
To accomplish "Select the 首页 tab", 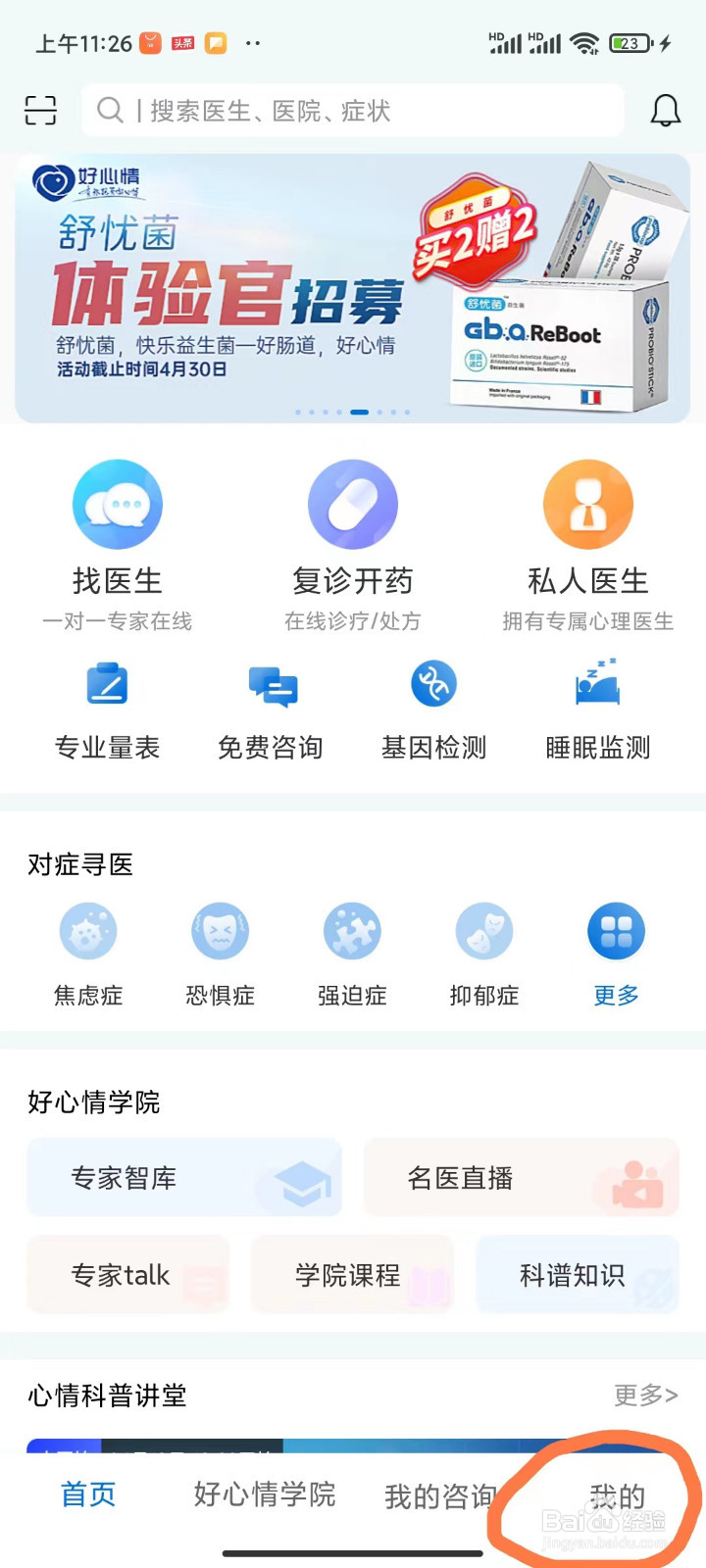I will pos(88,1494).
